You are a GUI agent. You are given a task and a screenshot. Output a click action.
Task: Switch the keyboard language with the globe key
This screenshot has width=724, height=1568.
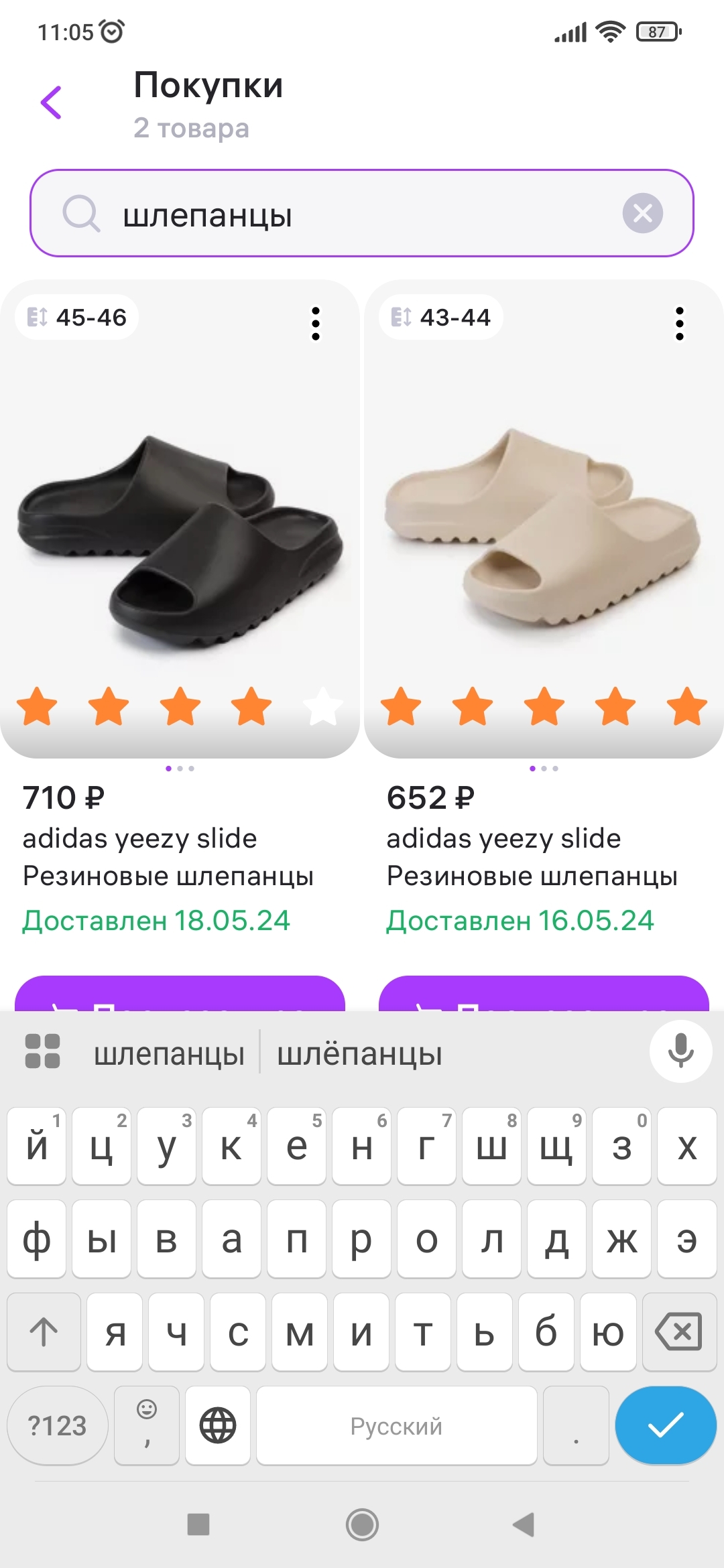pos(218,1425)
